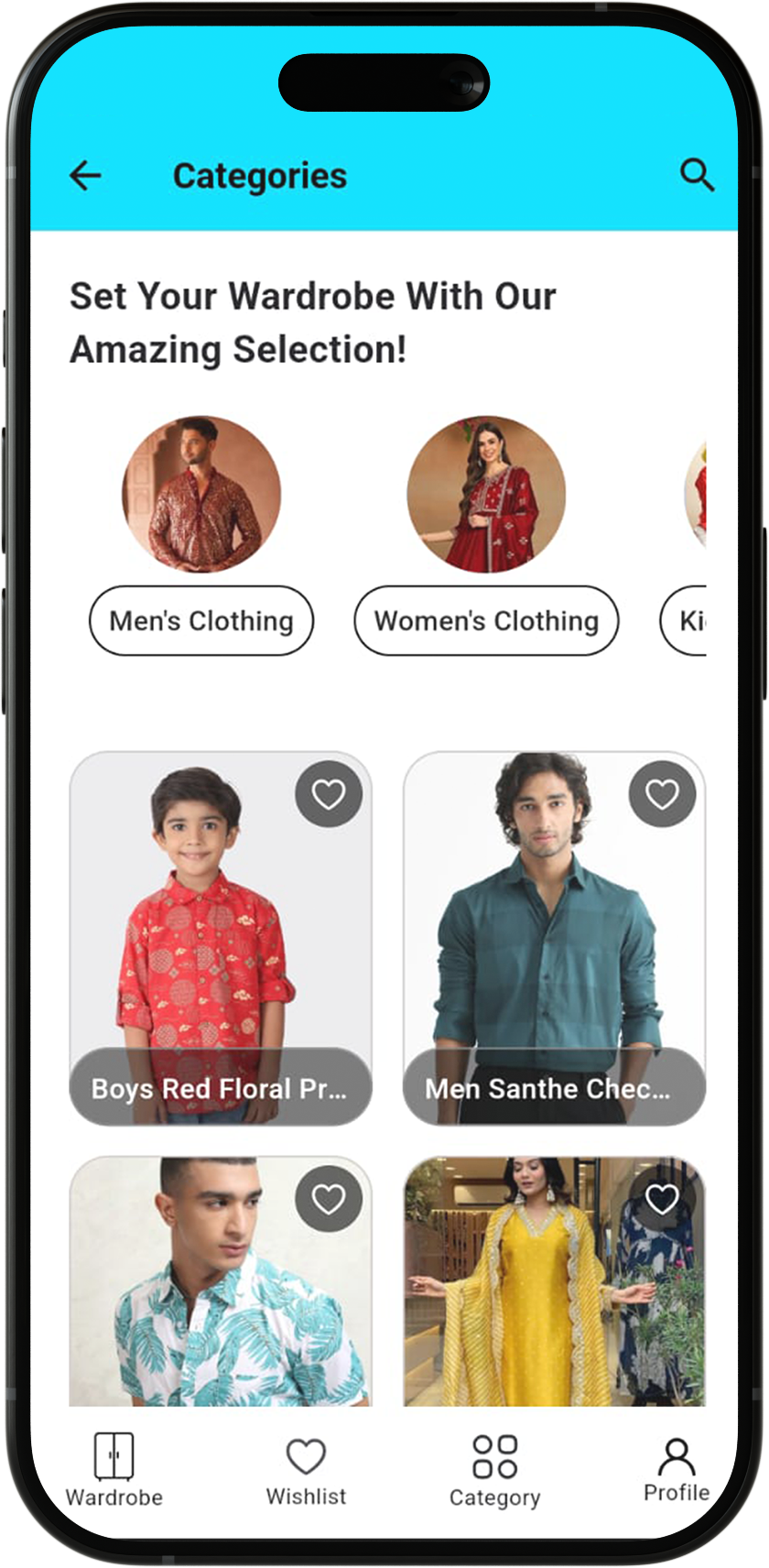Switch to the Wardrobe tab

(114, 1470)
